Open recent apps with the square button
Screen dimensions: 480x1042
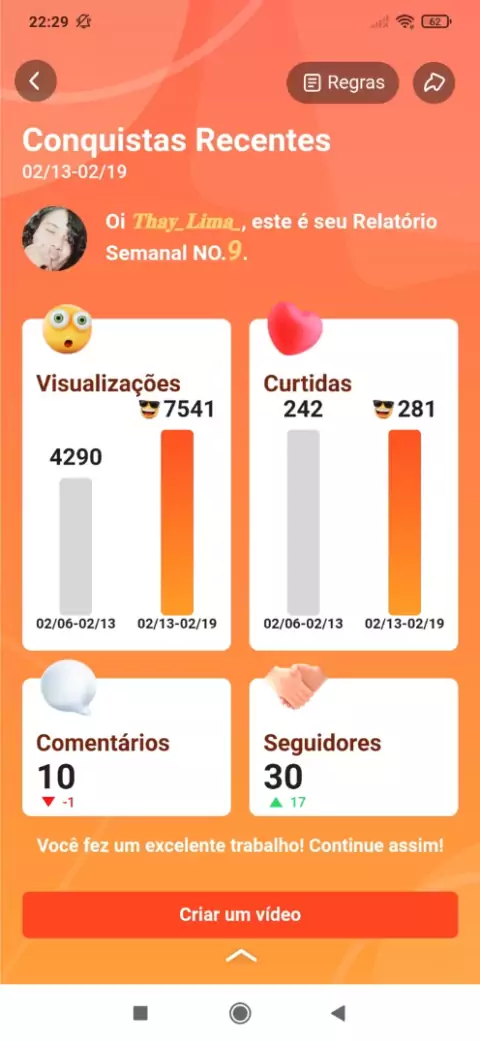click(140, 1013)
